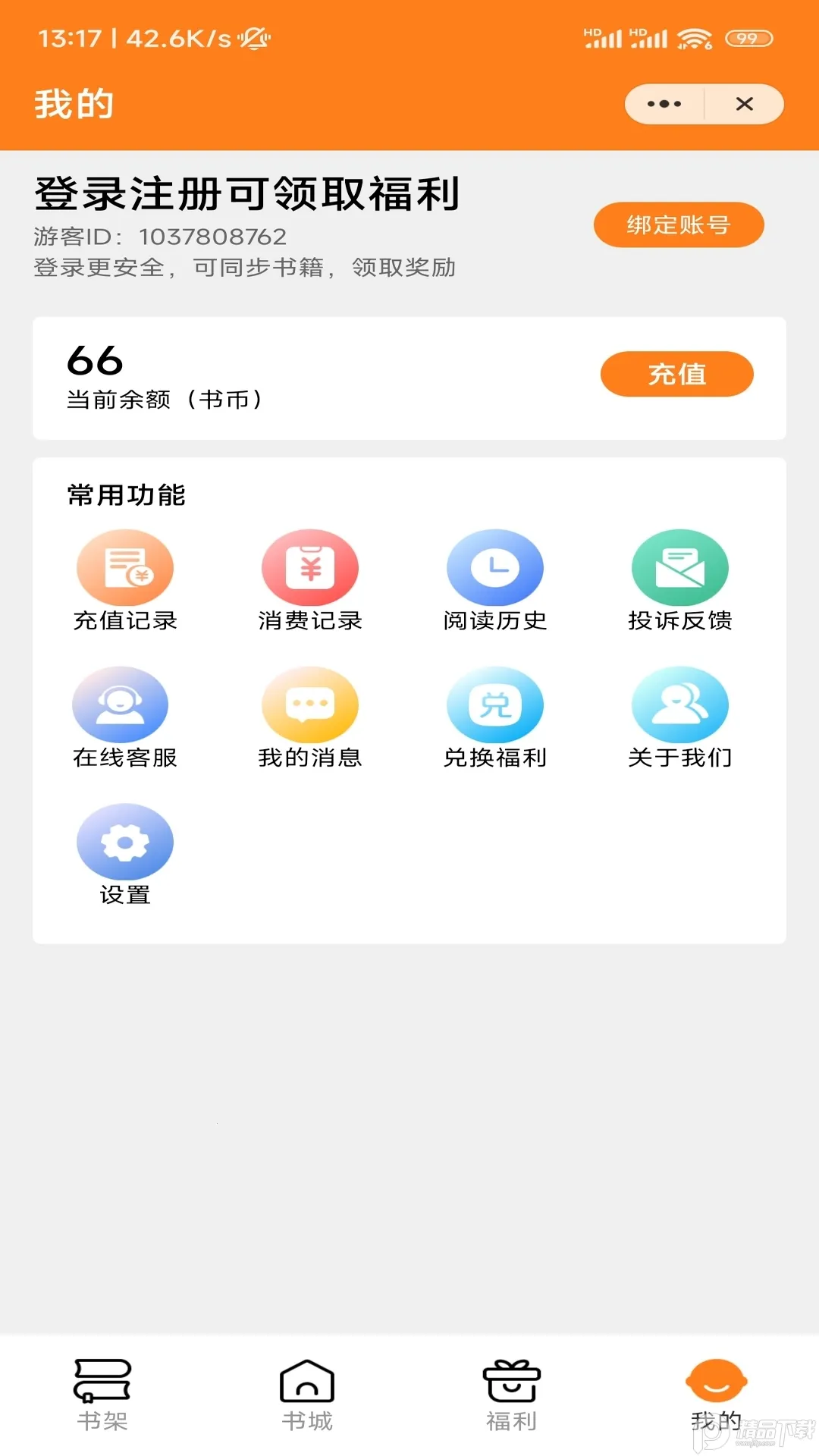Open 兑换福利 redeem benefits icon

495,704
